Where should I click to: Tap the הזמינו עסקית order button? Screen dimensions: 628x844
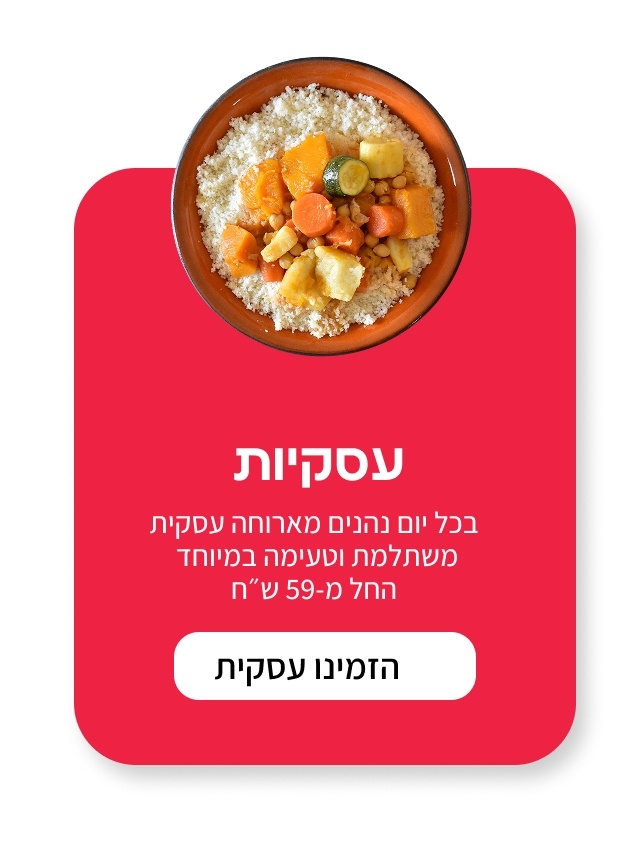[324, 667]
